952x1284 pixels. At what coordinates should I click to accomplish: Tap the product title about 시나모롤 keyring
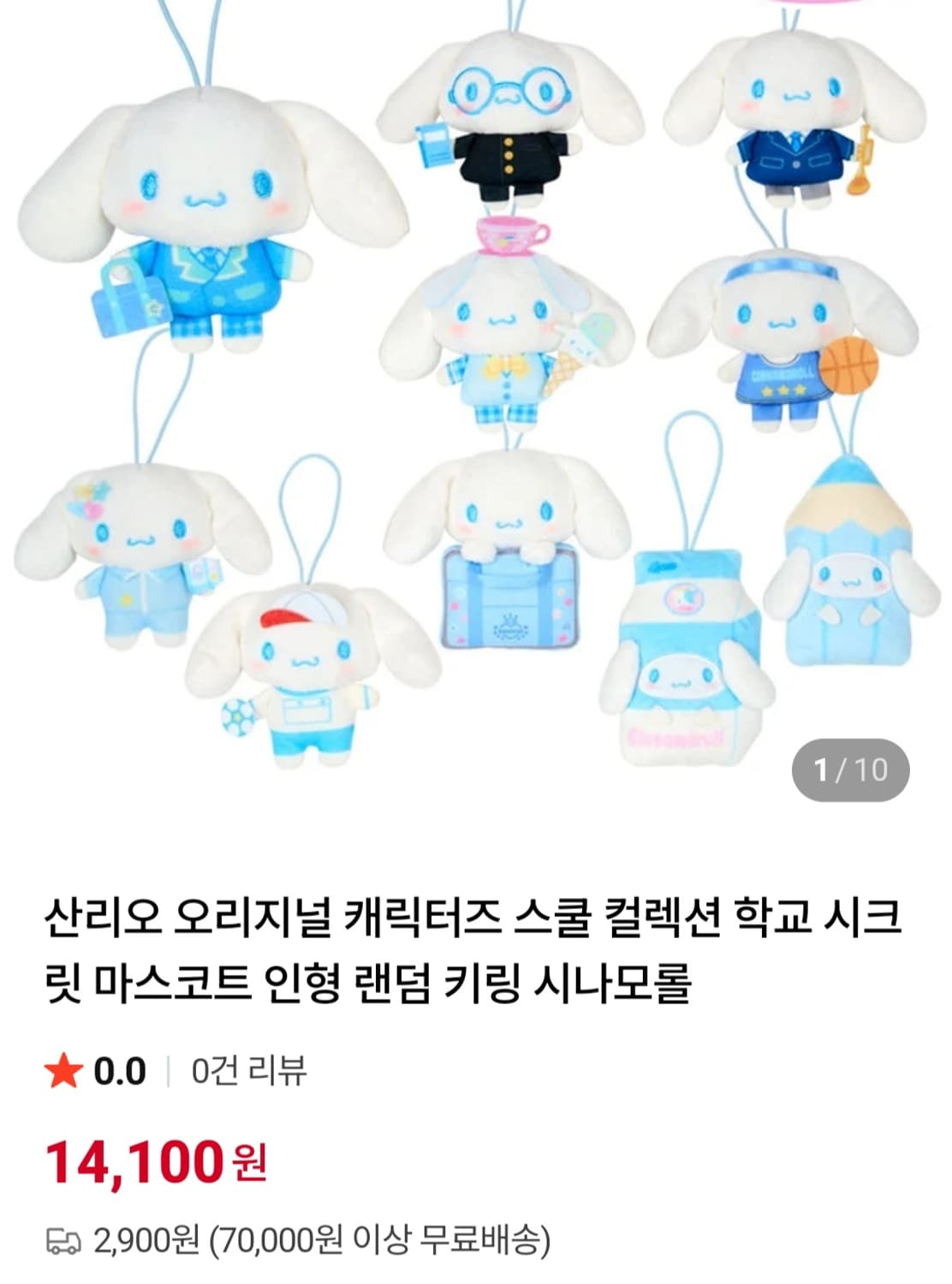[x=476, y=946]
